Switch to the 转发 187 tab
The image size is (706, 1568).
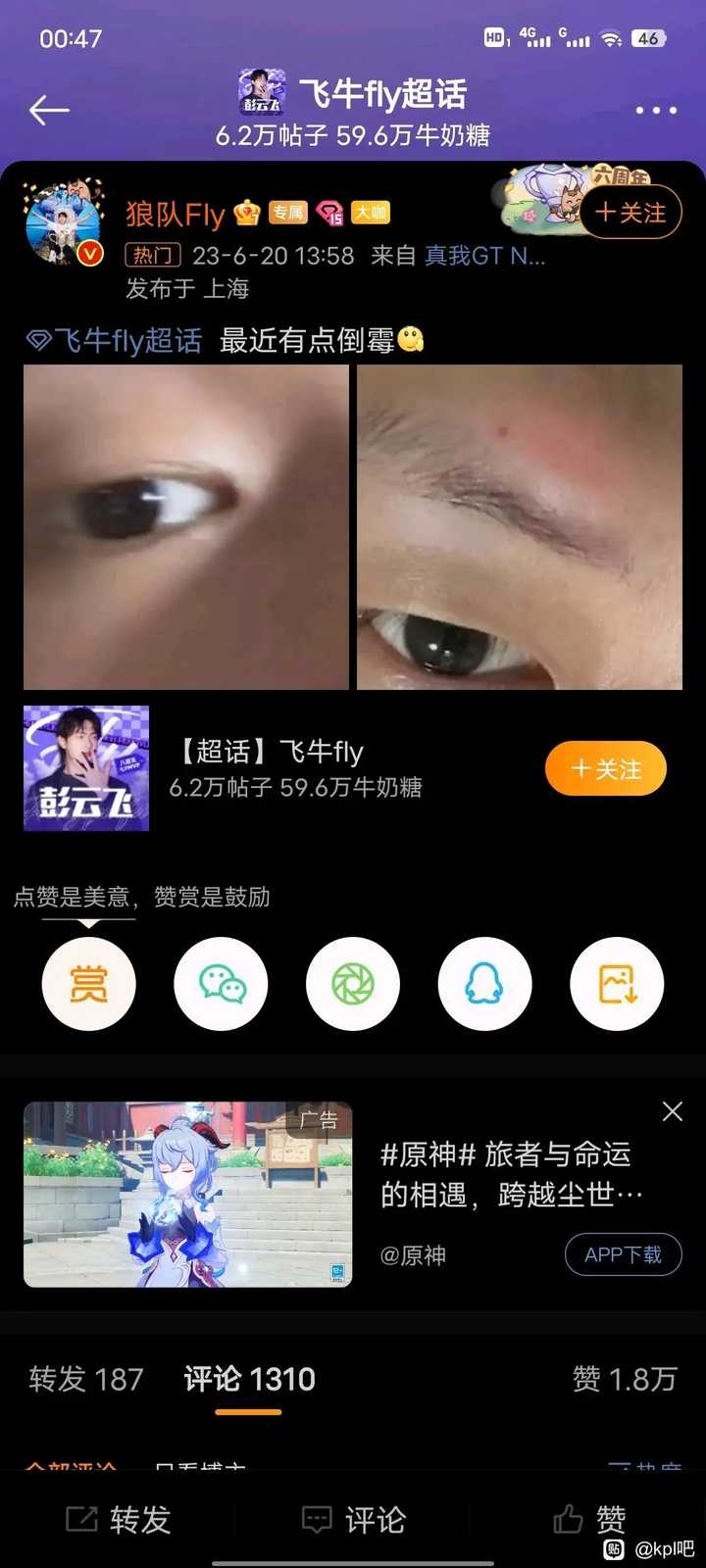[86, 1380]
